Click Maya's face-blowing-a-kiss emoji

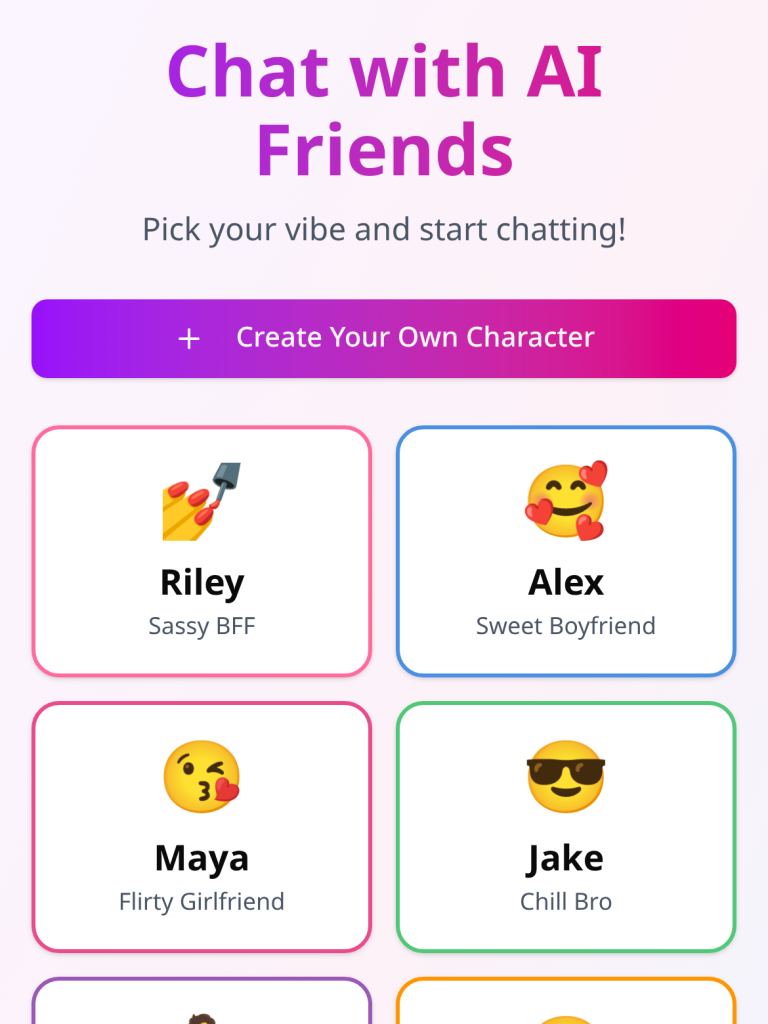pos(202,777)
